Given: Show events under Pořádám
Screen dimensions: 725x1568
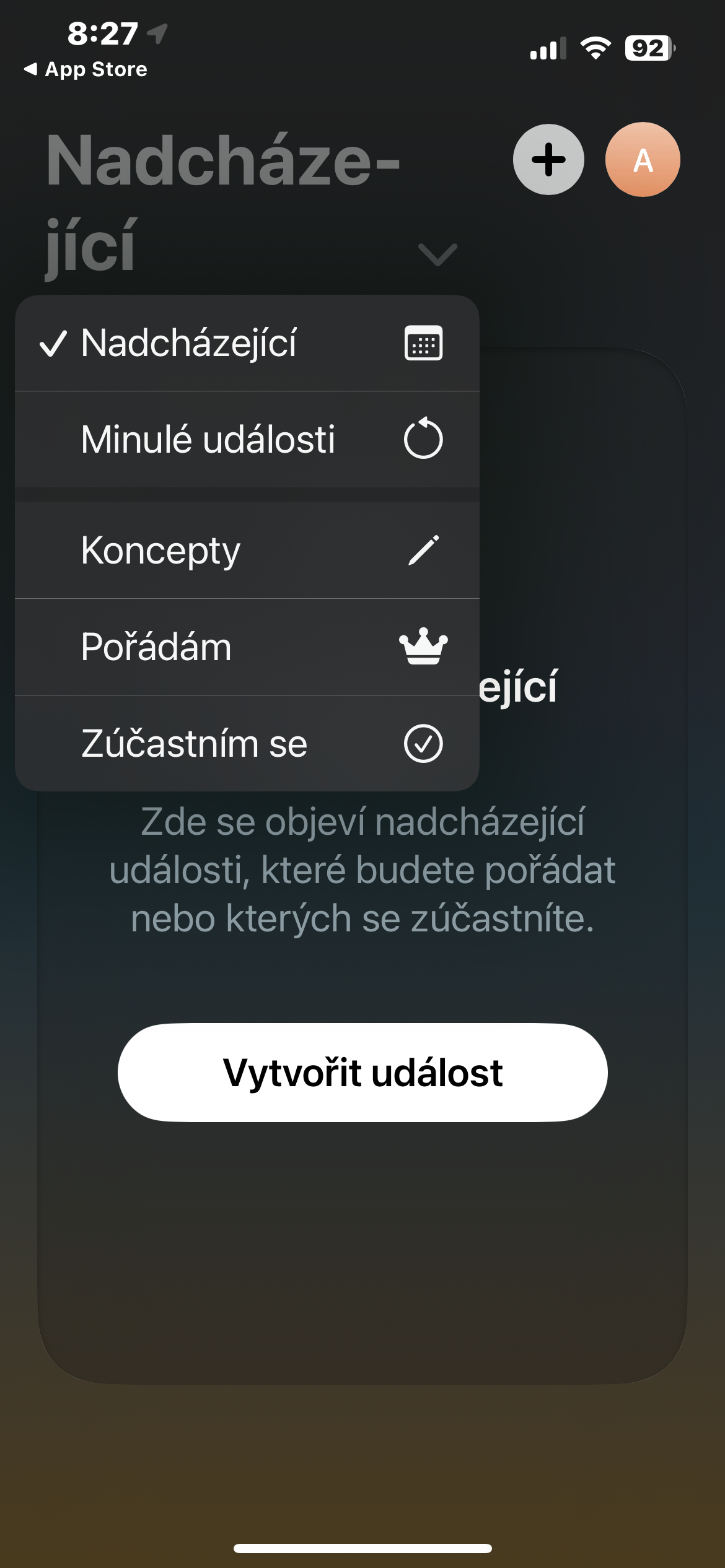Looking at the screenshot, I should (x=247, y=647).
